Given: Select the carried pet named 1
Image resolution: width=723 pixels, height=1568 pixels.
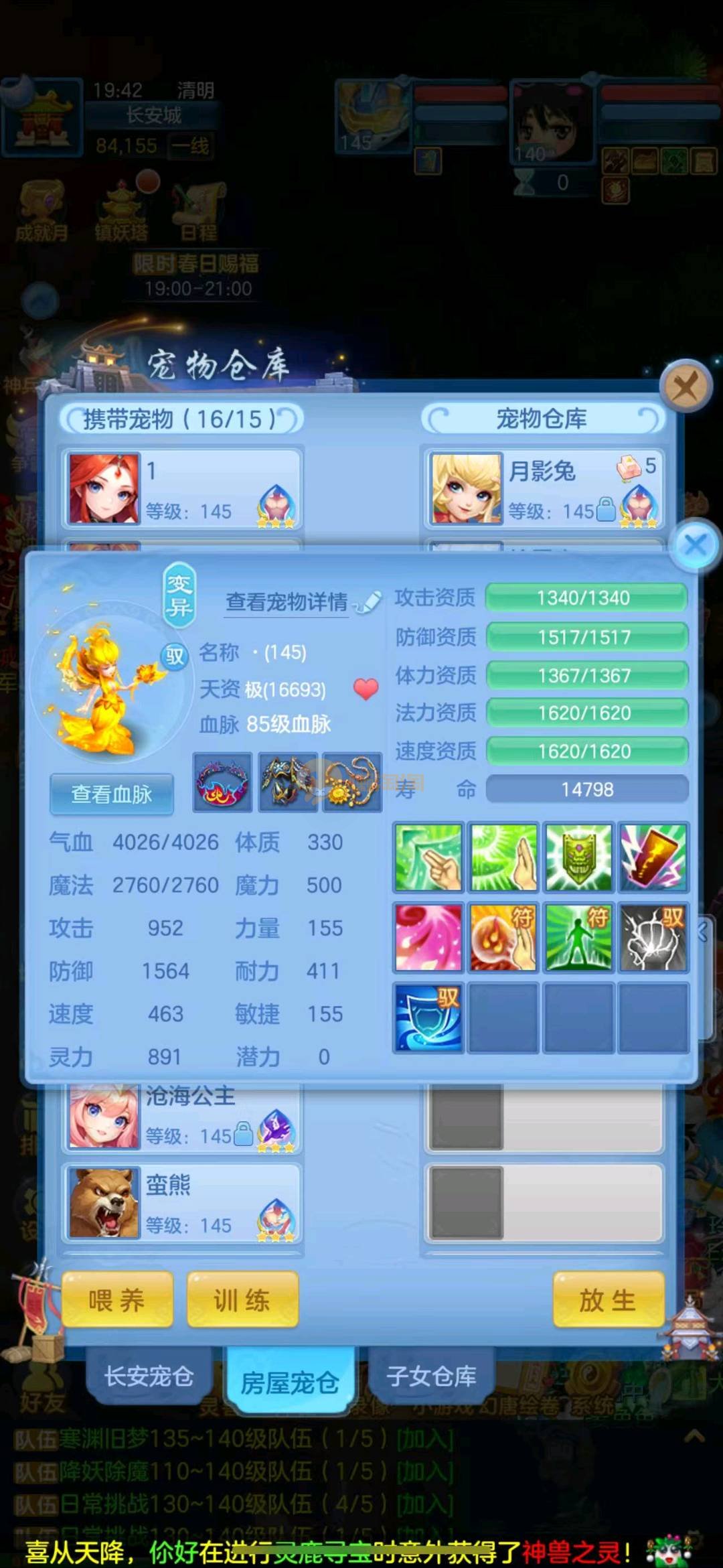Looking at the screenshot, I should coord(182,488).
